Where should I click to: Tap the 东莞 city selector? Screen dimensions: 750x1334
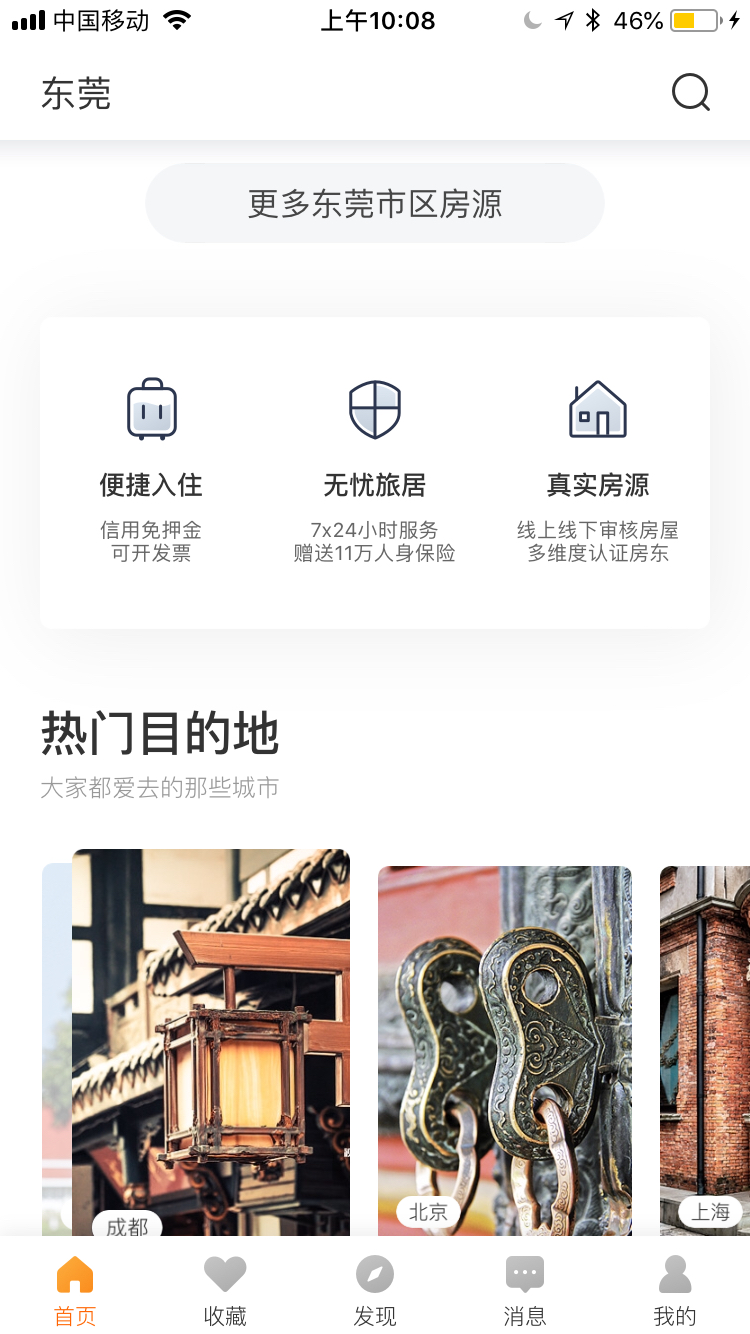[76, 94]
